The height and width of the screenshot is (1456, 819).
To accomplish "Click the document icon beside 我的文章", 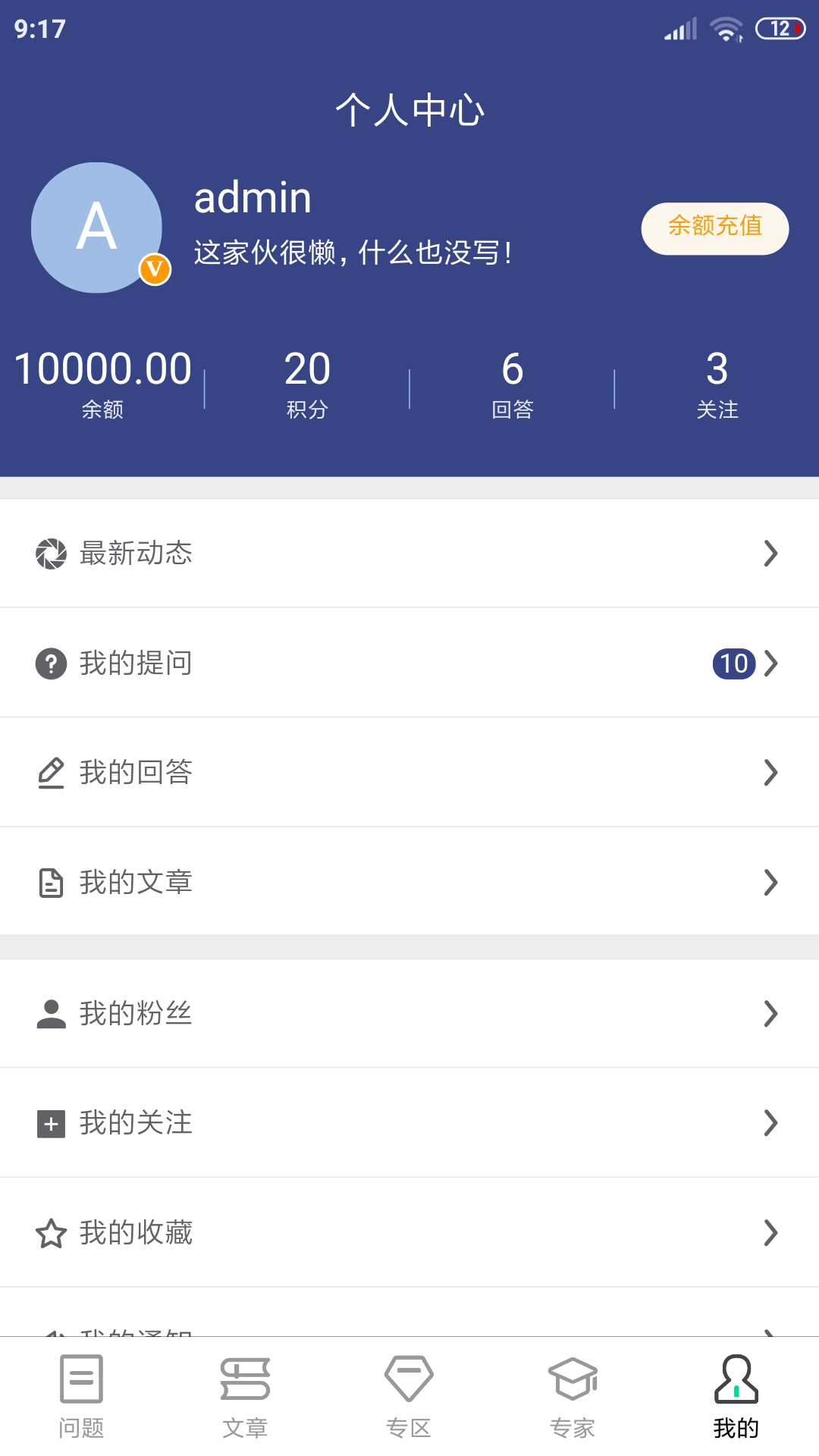I will (x=51, y=882).
